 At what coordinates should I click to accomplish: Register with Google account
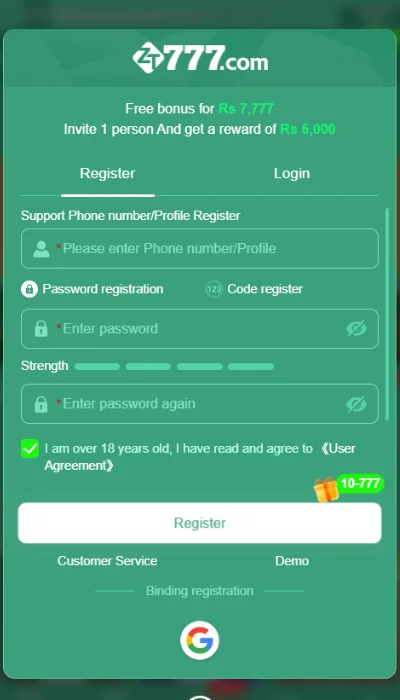coord(200,641)
